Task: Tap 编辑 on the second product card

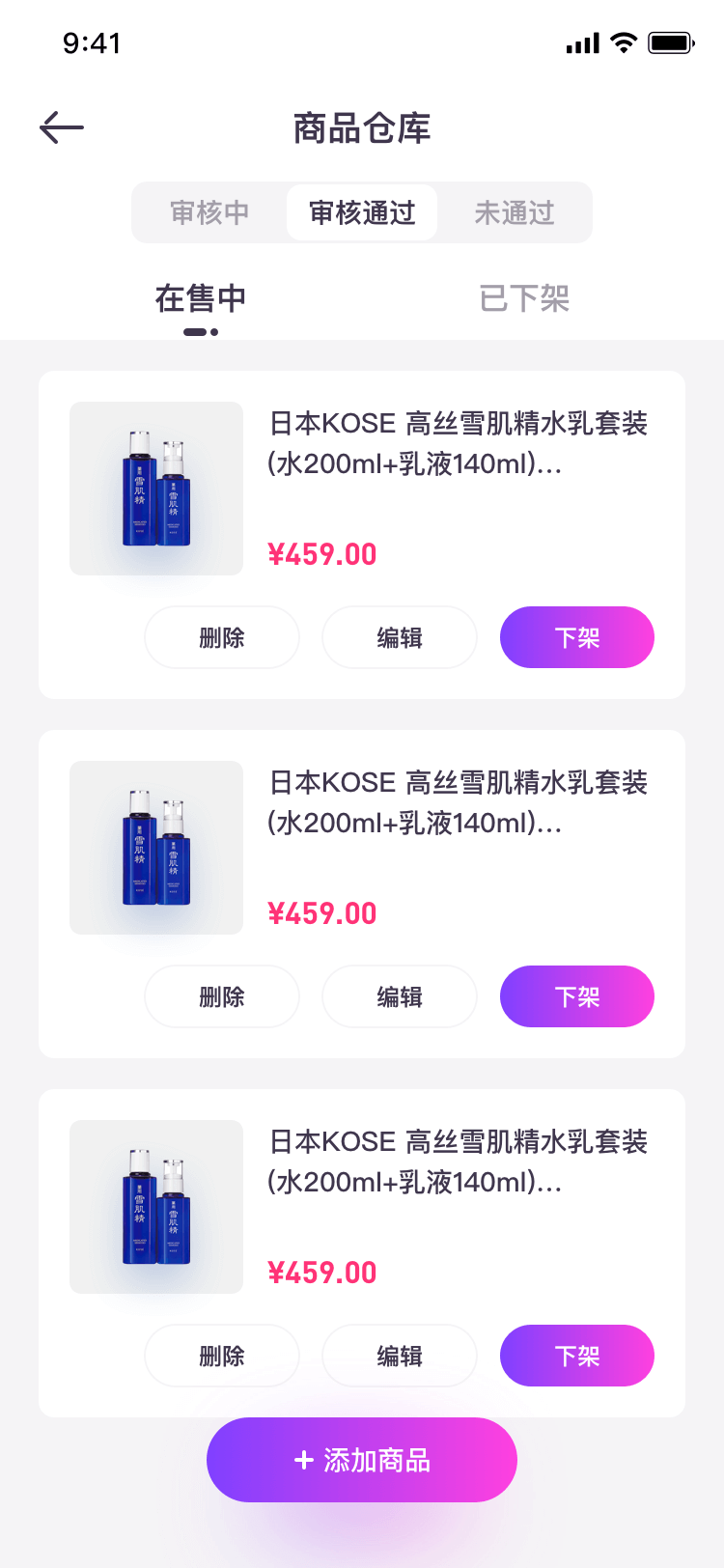Action: coord(400,996)
